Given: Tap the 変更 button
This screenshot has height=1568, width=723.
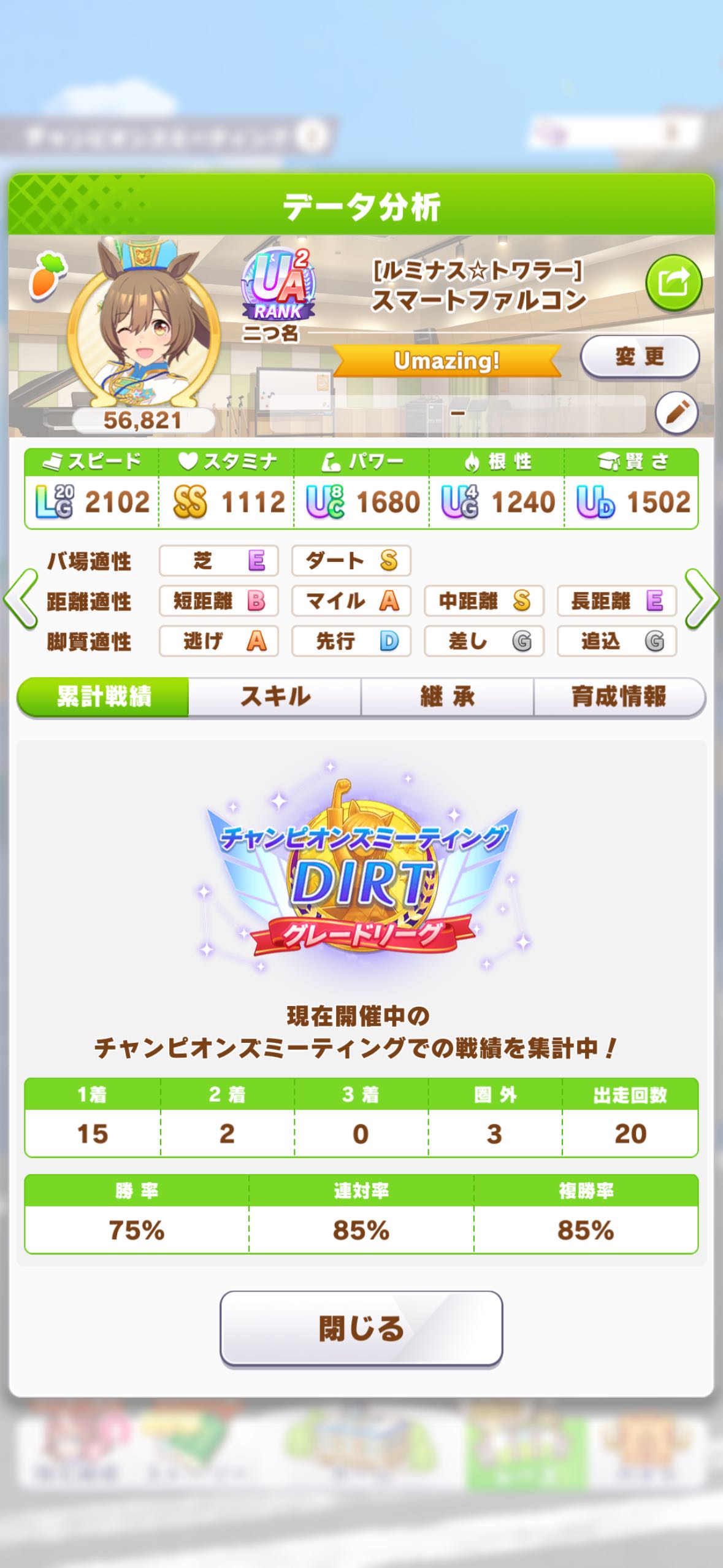Looking at the screenshot, I should pos(640,356).
